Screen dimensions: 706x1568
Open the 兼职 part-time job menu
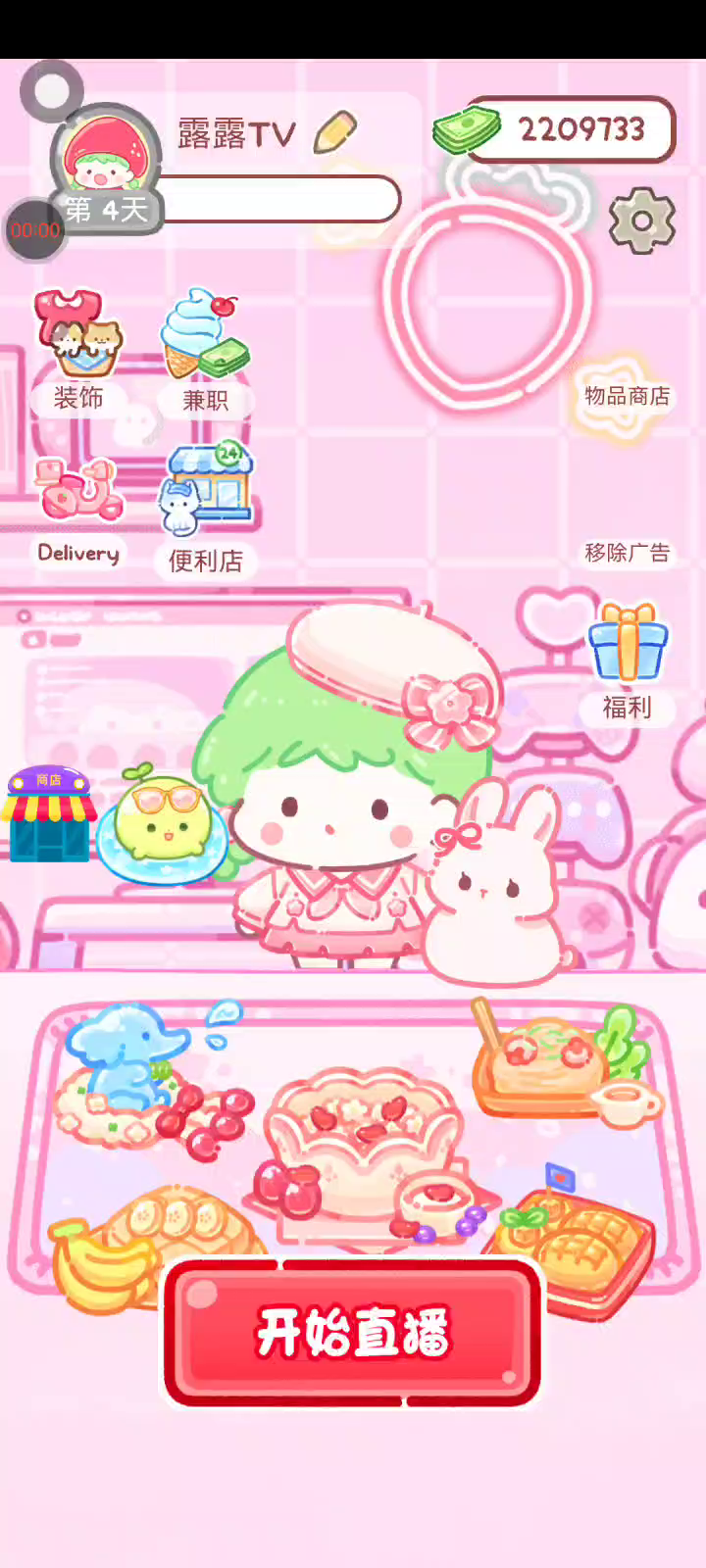206,350
